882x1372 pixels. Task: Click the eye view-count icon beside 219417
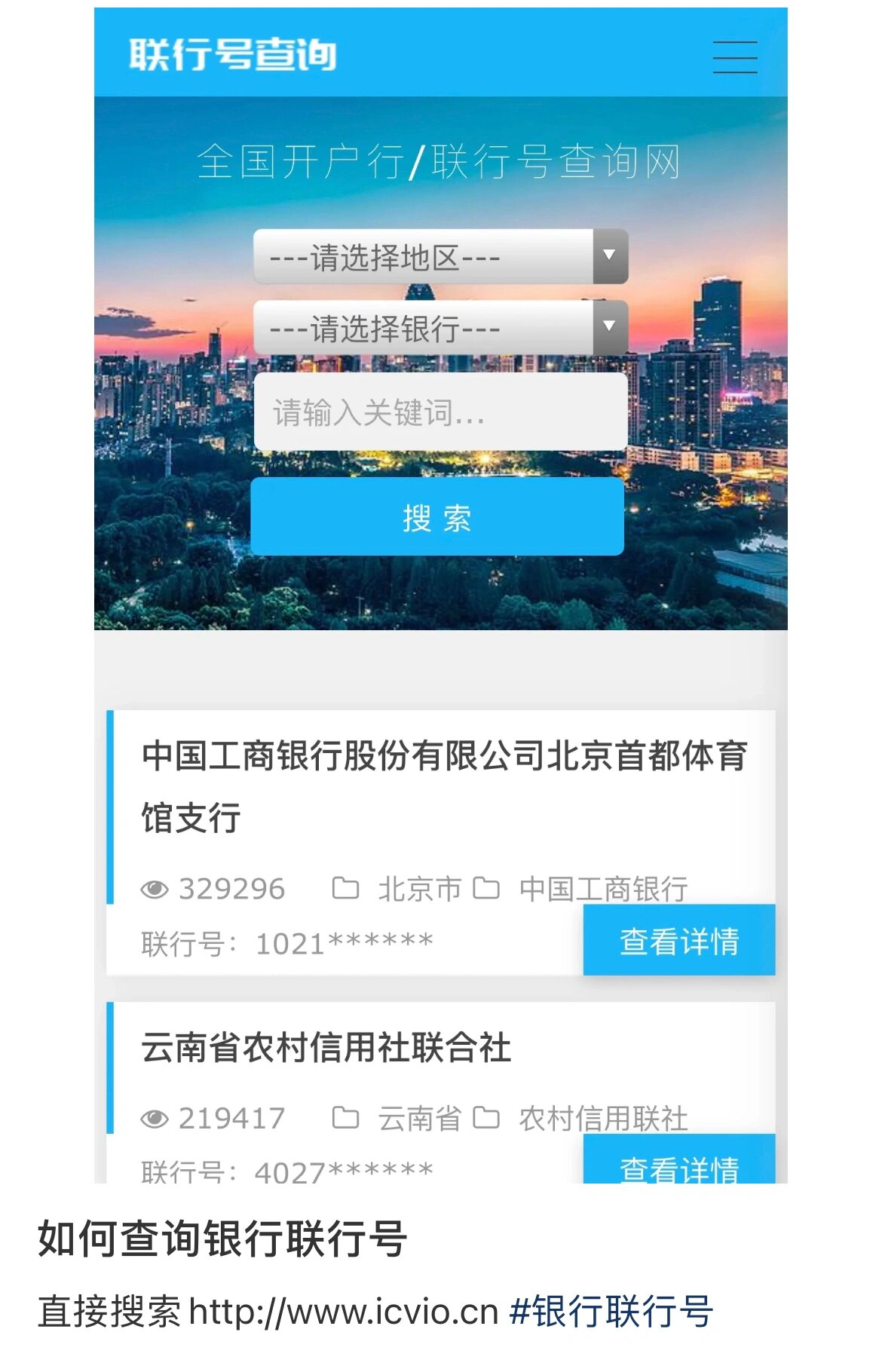tap(155, 1119)
